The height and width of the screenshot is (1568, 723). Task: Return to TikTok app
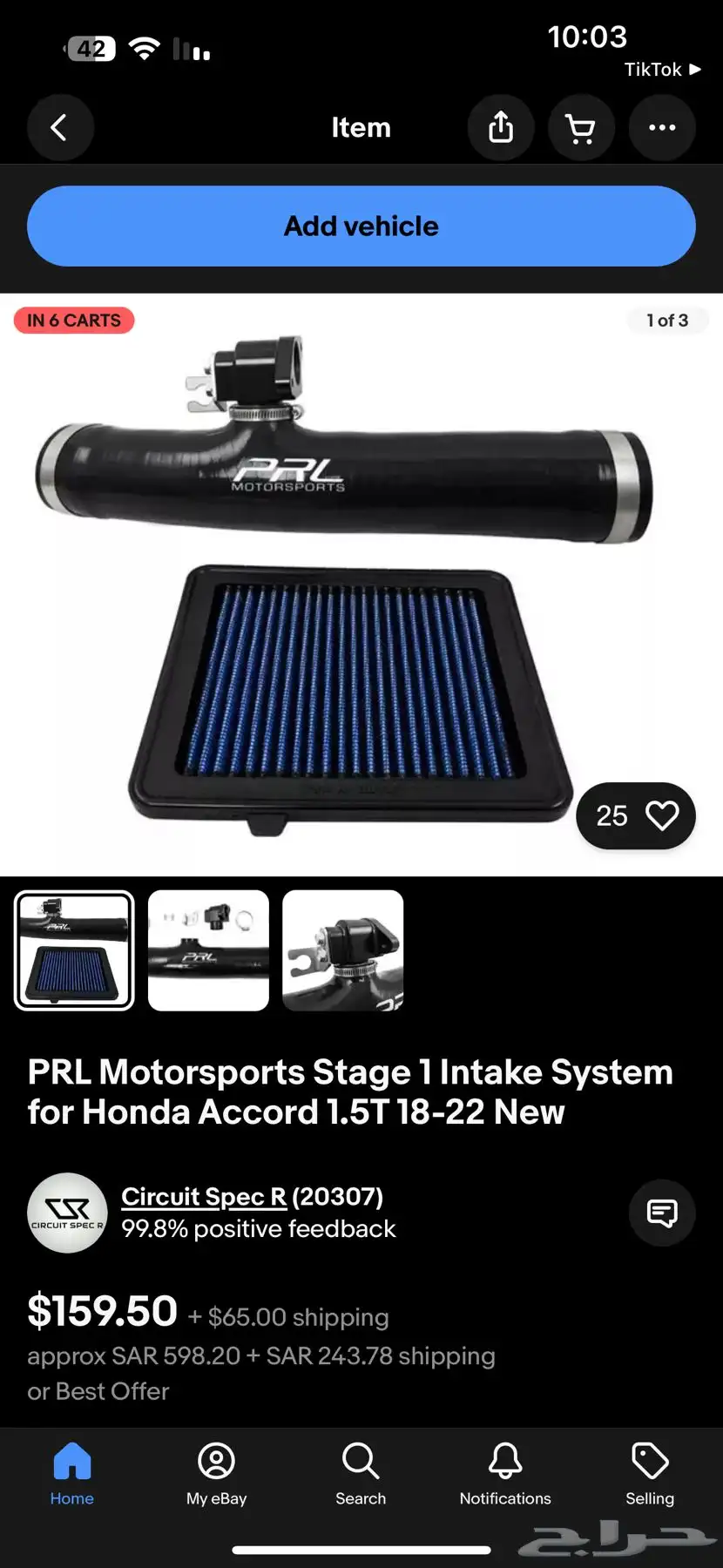(662, 70)
